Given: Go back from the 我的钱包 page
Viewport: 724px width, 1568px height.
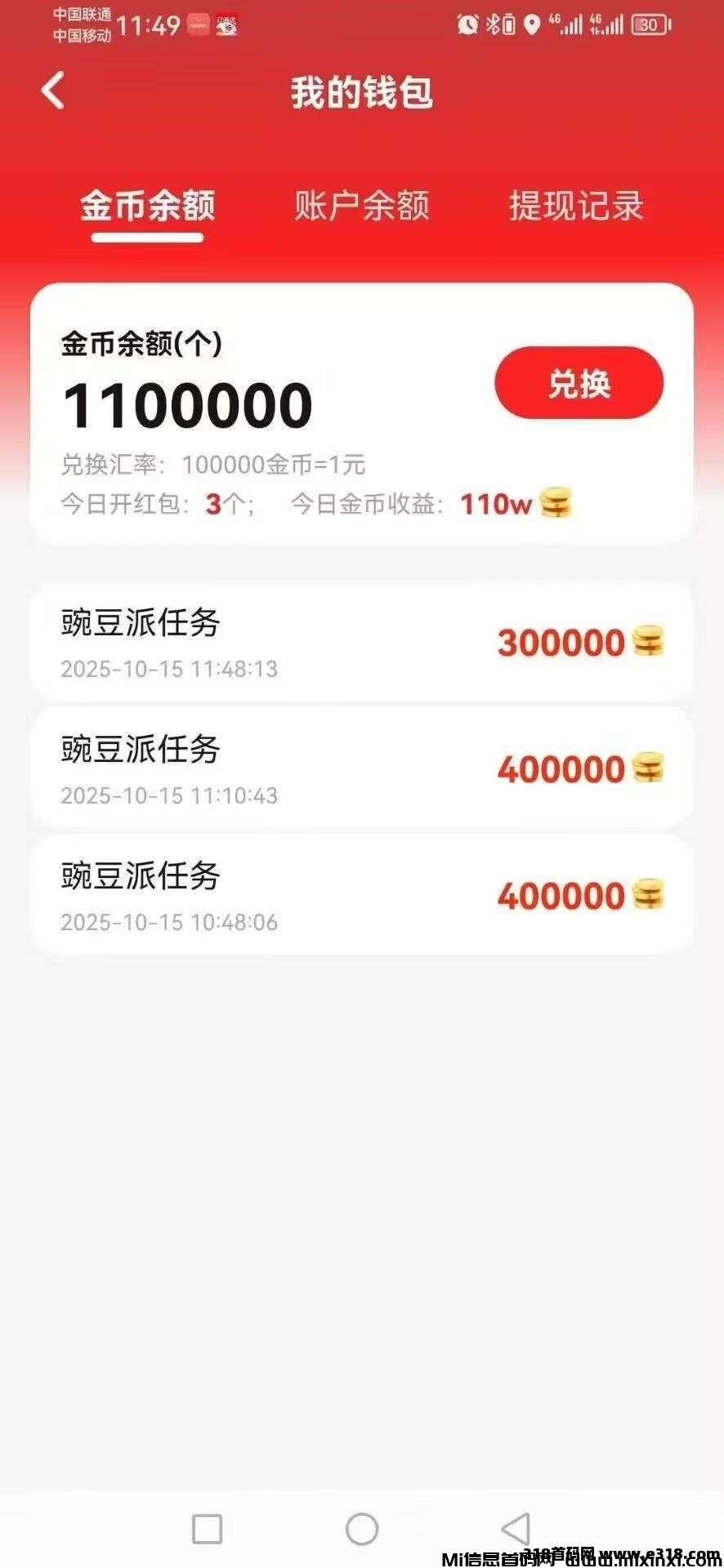Looking at the screenshot, I should 53,91.
